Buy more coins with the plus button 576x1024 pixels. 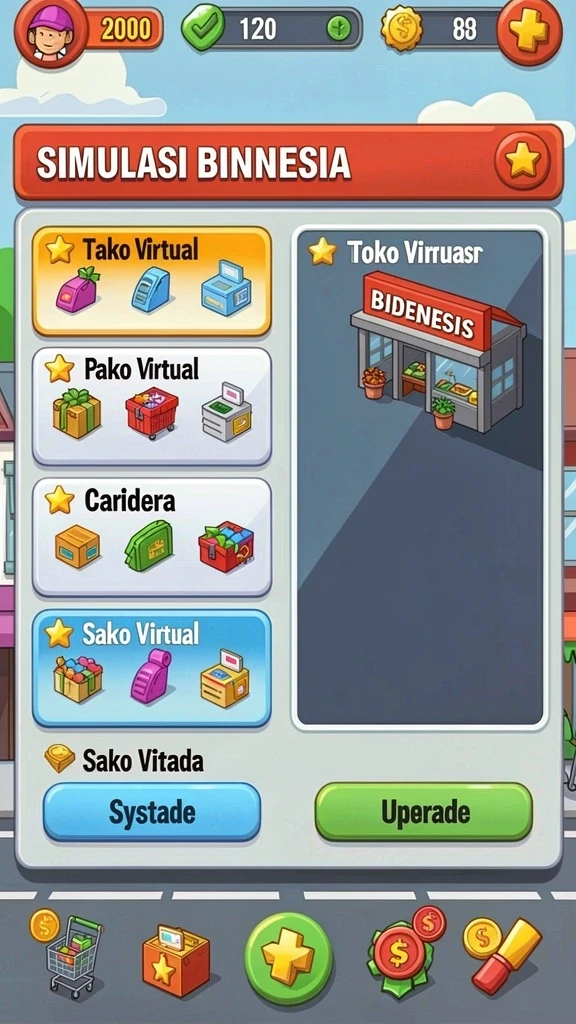click(528, 31)
